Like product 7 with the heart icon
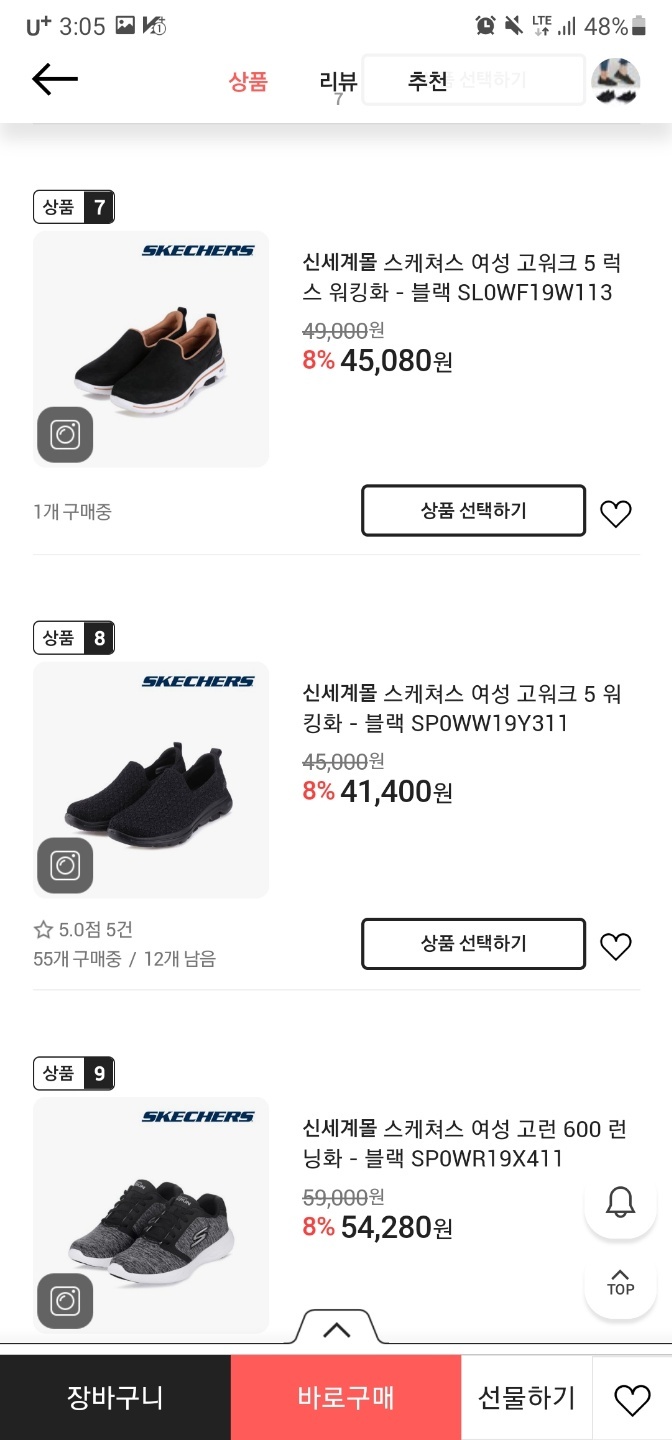672x1440 pixels. (616, 514)
